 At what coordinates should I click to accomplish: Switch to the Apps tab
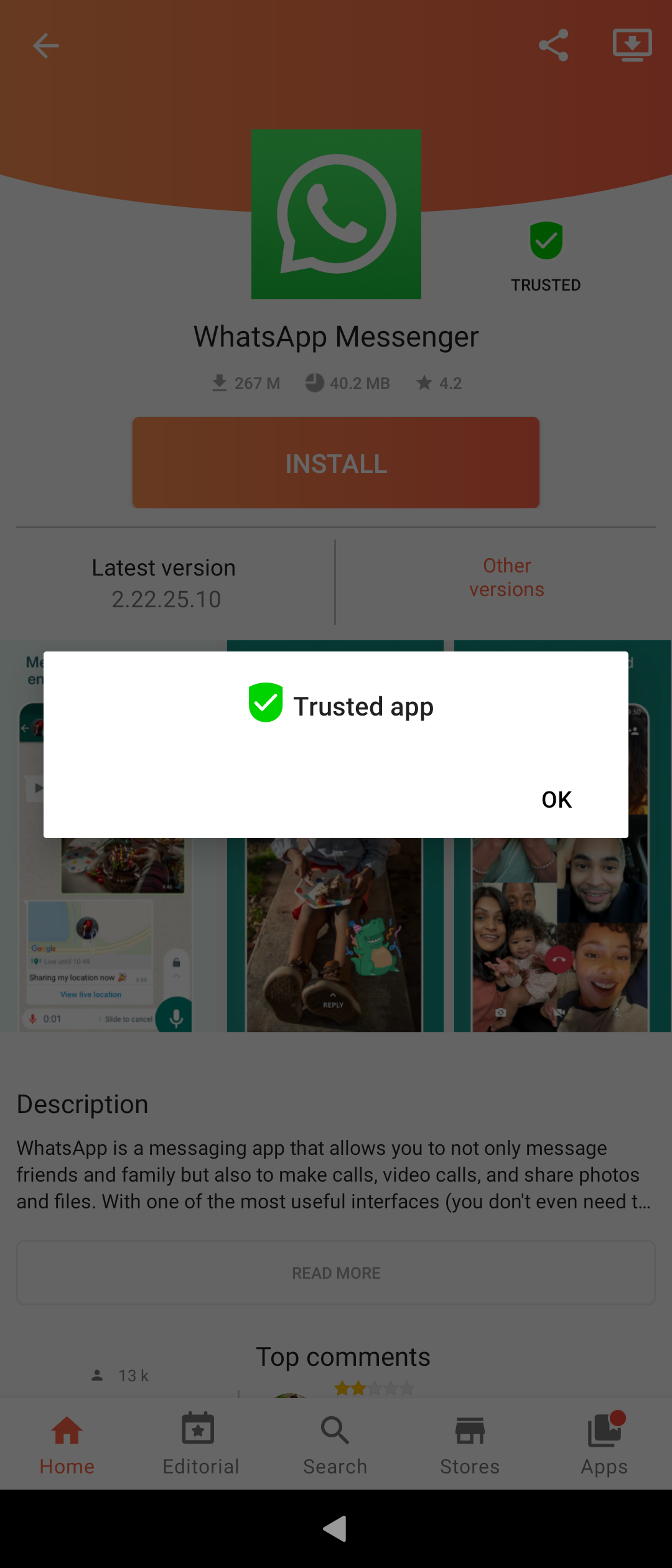[x=604, y=1445]
